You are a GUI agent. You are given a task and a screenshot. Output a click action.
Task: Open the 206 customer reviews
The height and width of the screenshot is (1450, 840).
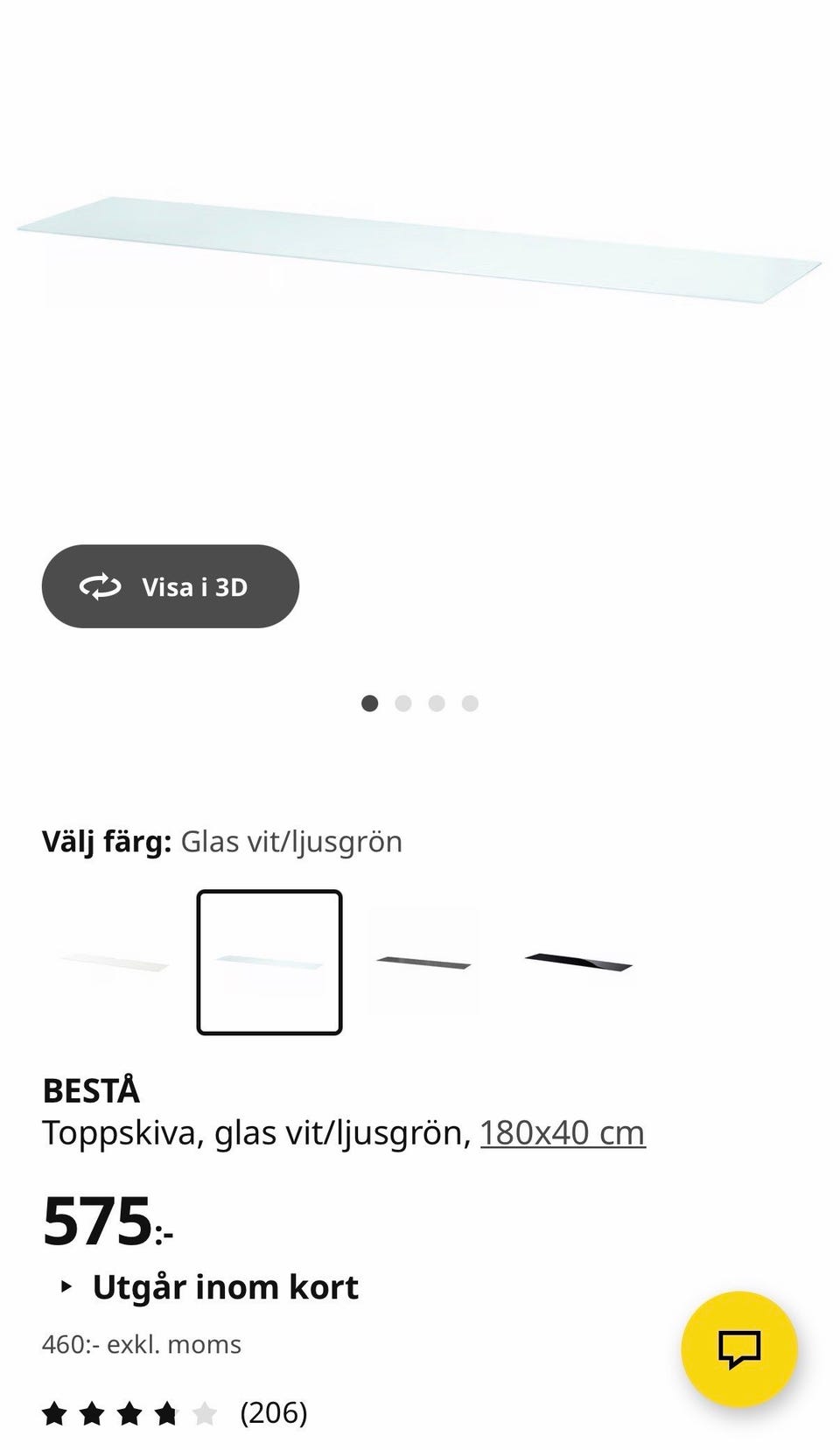tap(273, 1412)
